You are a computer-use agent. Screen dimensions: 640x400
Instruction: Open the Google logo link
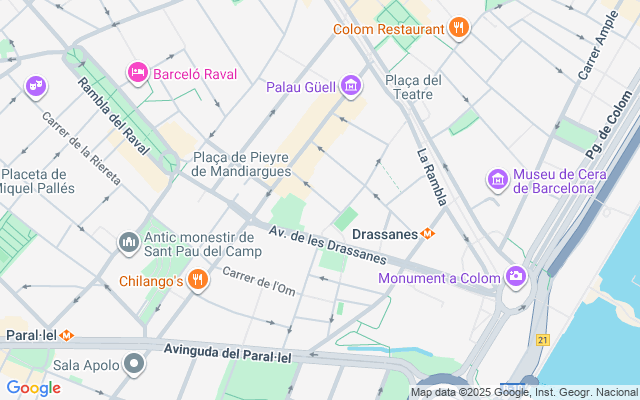pyautogui.click(x=33, y=388)
